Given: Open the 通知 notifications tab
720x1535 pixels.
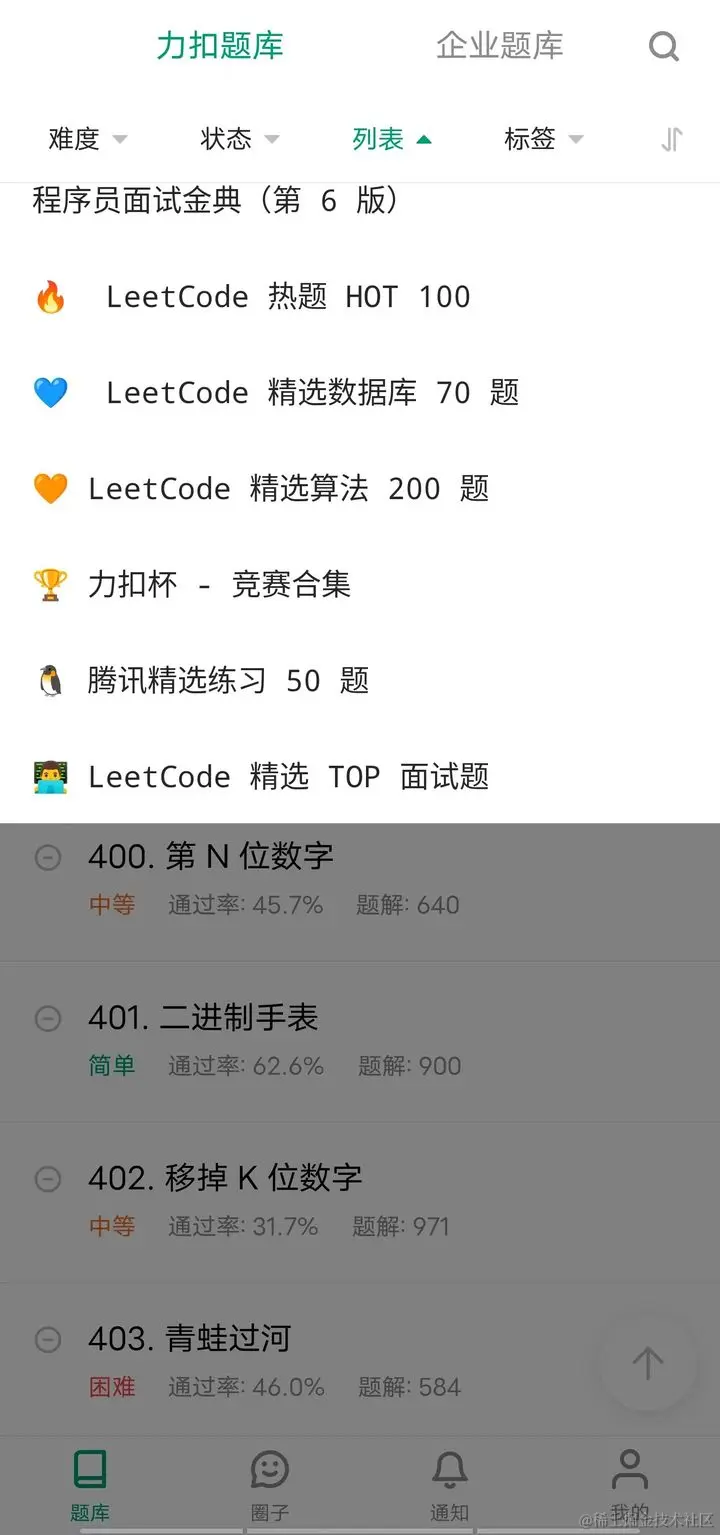Looking at the screenshot, I should pos(450,1485).
